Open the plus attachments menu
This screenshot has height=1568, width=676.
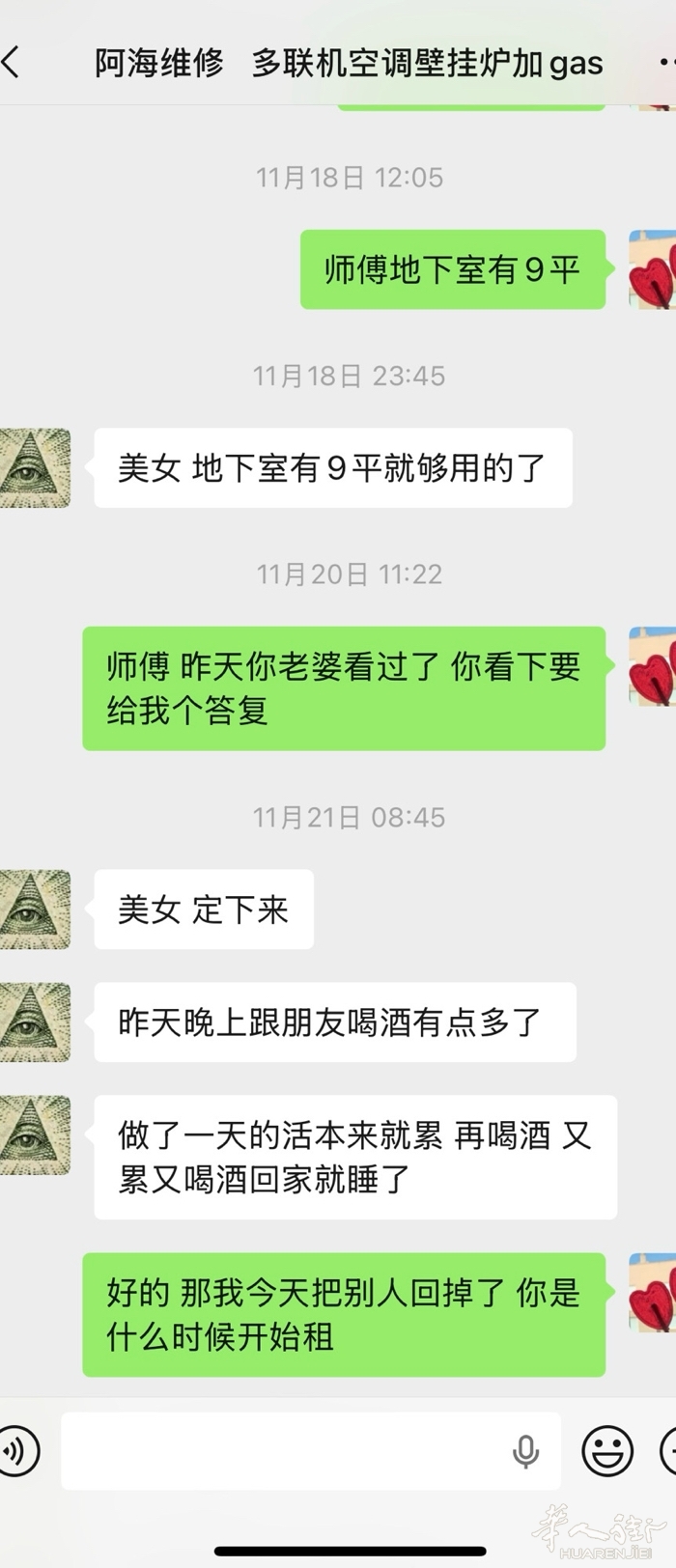click(x=668, y=1450)
